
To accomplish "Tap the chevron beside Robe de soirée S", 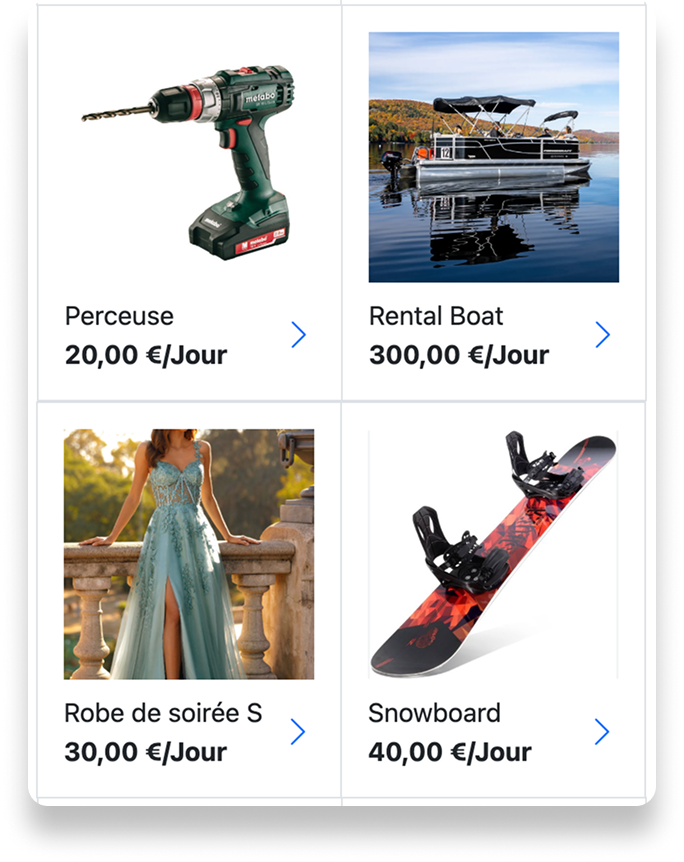I will click(298, 732).
